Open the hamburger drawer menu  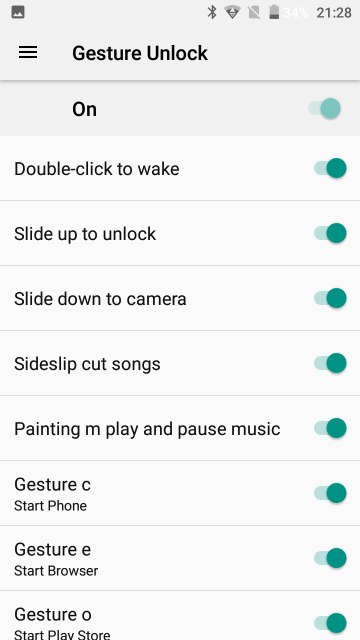coord(28,53)
